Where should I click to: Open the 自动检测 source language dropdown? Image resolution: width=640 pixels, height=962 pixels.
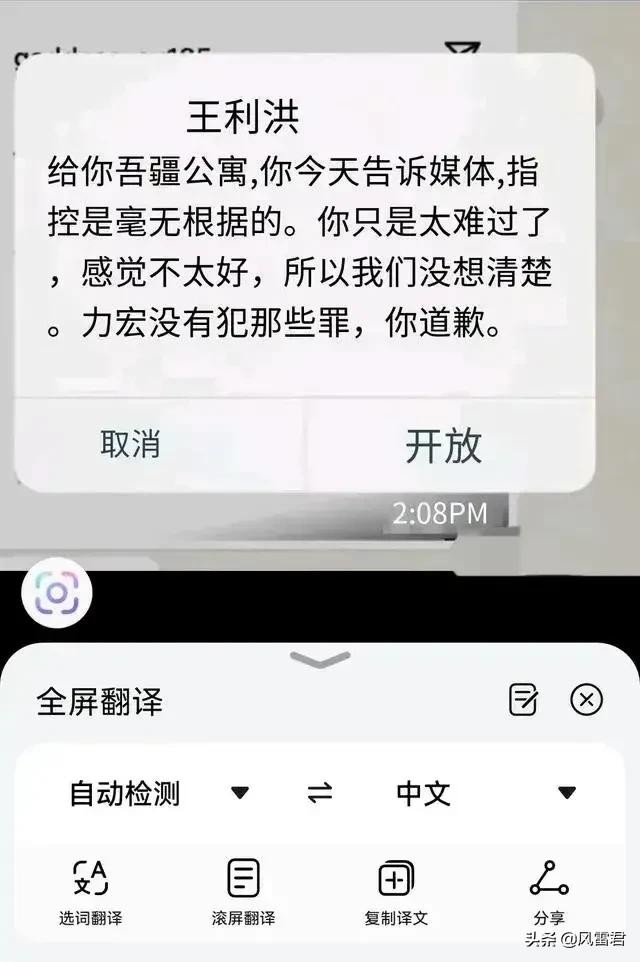point(158,794)
